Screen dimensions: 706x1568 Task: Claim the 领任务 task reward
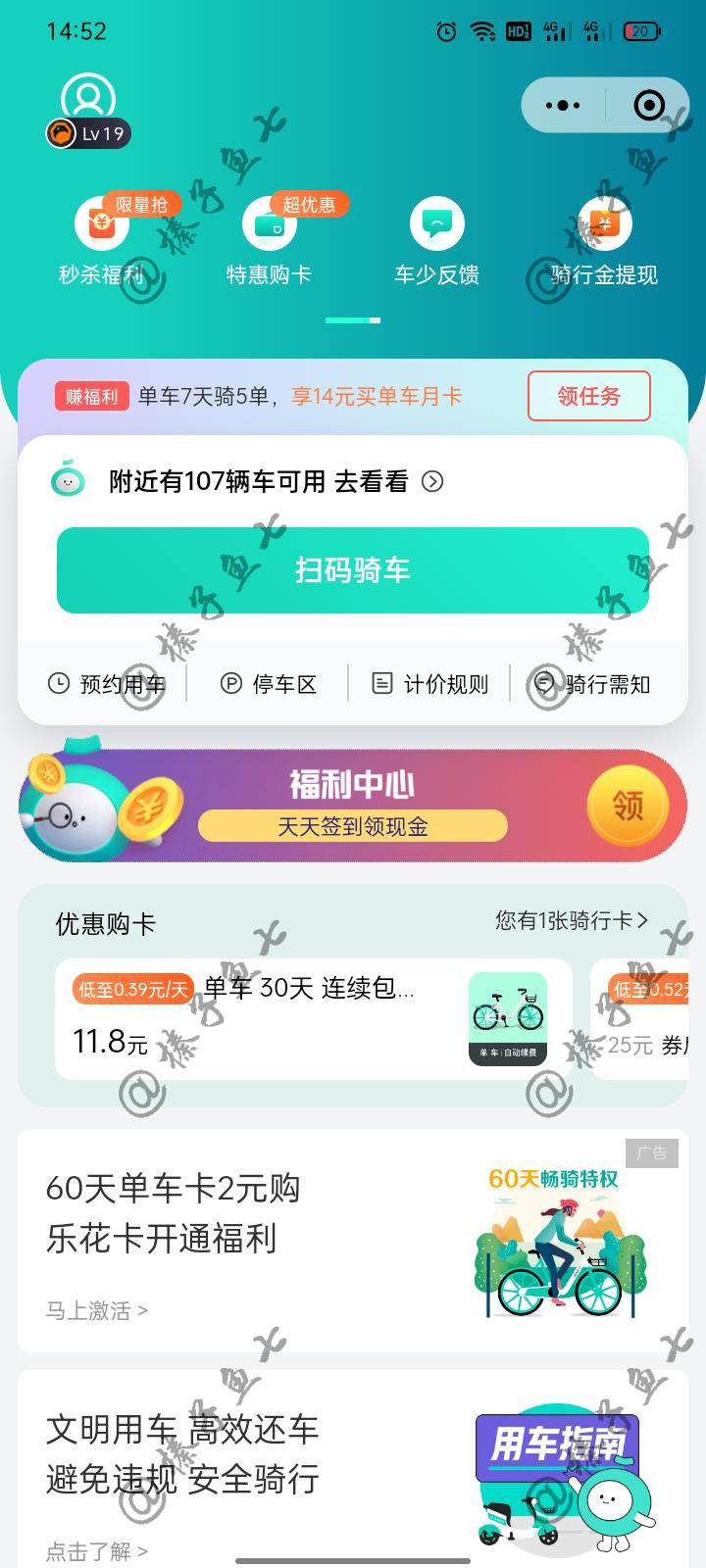[x=589, y=396]
